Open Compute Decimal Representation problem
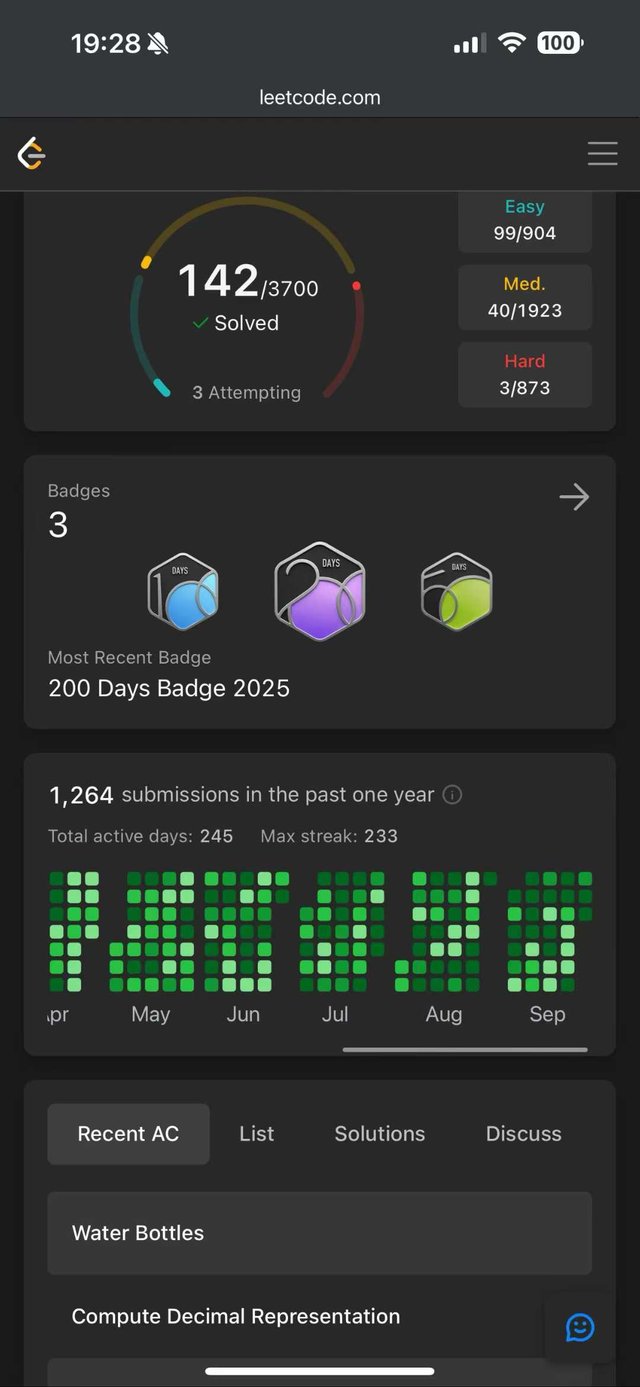Screen dimensions: 640x1387 (236, 1317)
